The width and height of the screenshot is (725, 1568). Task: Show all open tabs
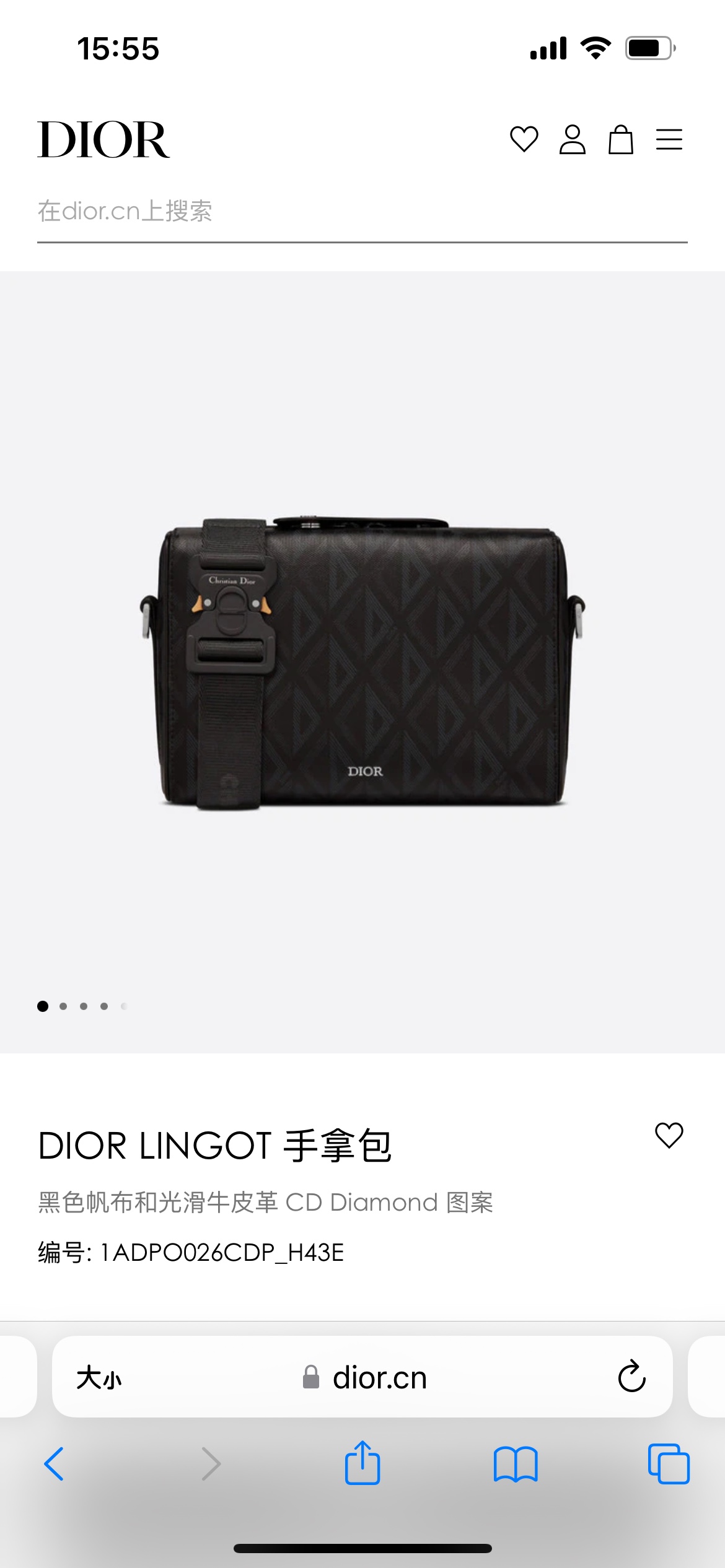tap(668, 1464)
